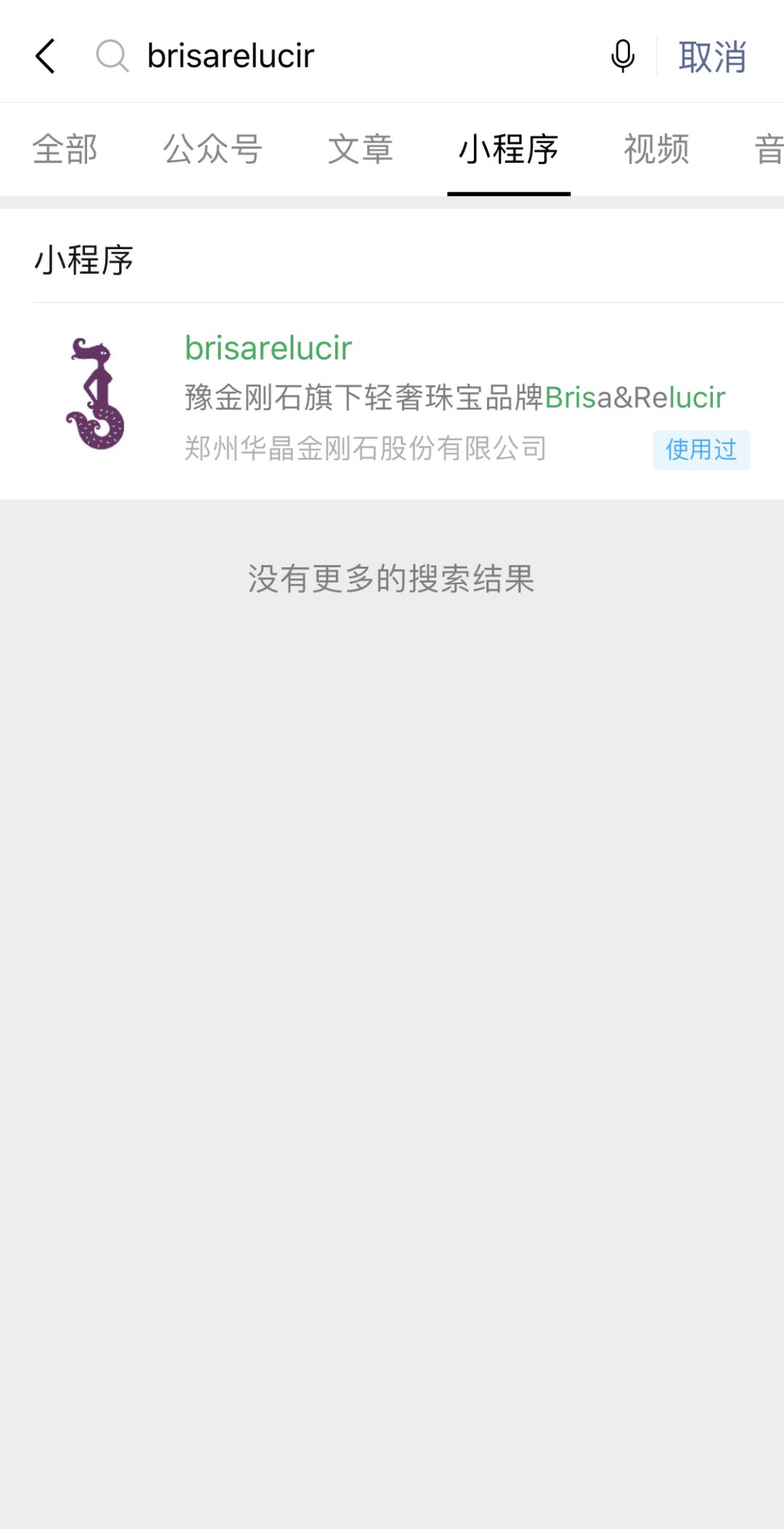Viewport: 784px width, 1529px height.
Task: Open the 文章 results tab
Action: pyautogui.click(x=361, y=150)
